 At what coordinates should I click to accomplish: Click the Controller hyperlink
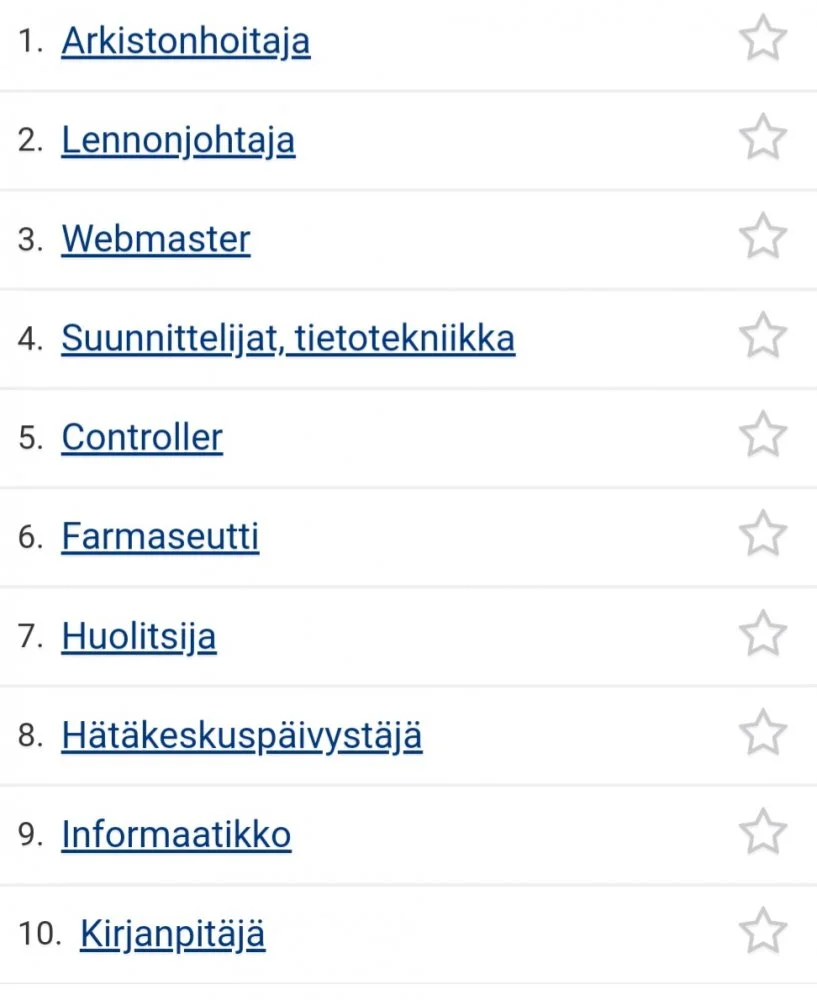(142, 437)
